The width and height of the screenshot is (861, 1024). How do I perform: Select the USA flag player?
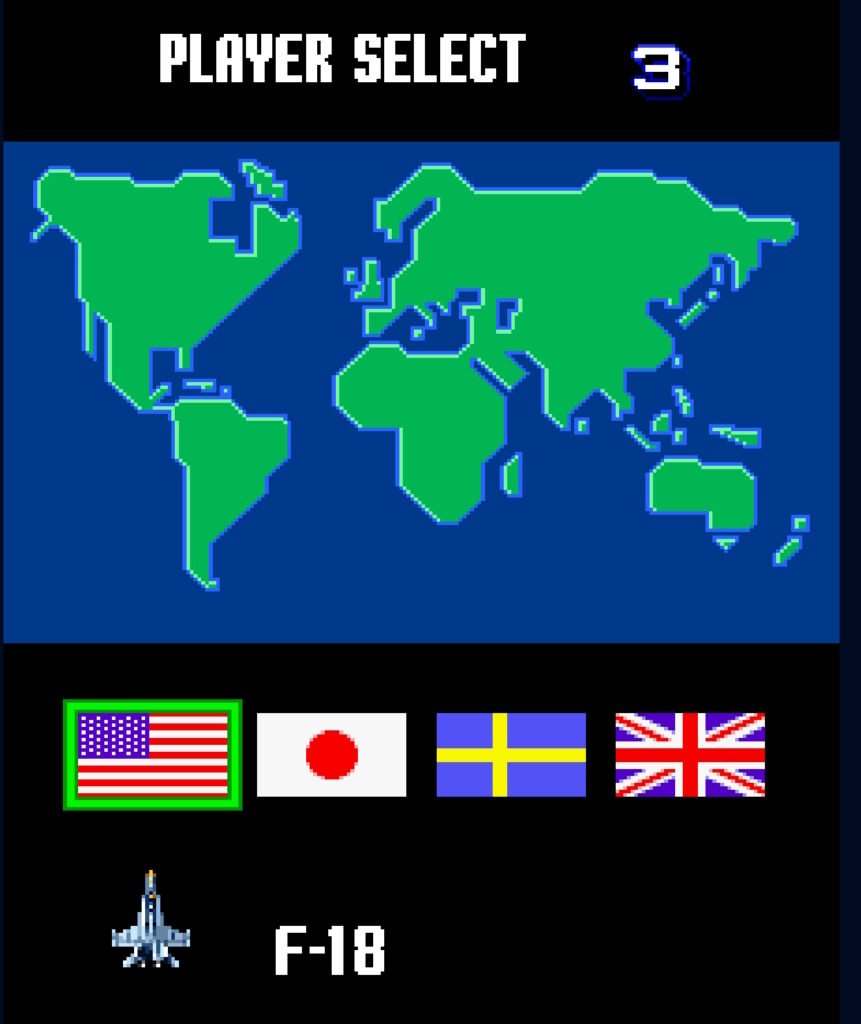pos(152,754)
